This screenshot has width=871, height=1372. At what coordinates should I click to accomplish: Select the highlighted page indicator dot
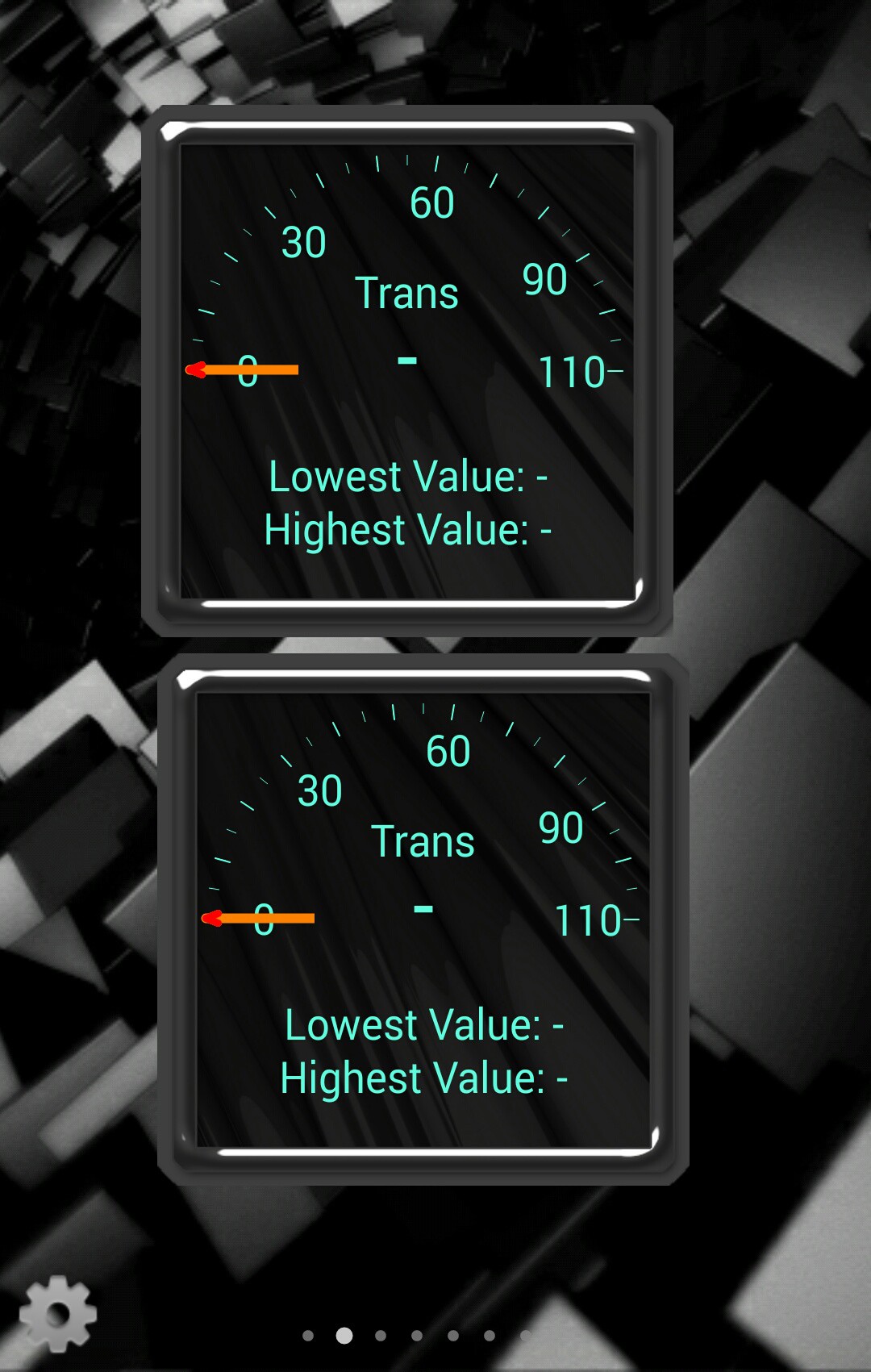click(344, 1336)
